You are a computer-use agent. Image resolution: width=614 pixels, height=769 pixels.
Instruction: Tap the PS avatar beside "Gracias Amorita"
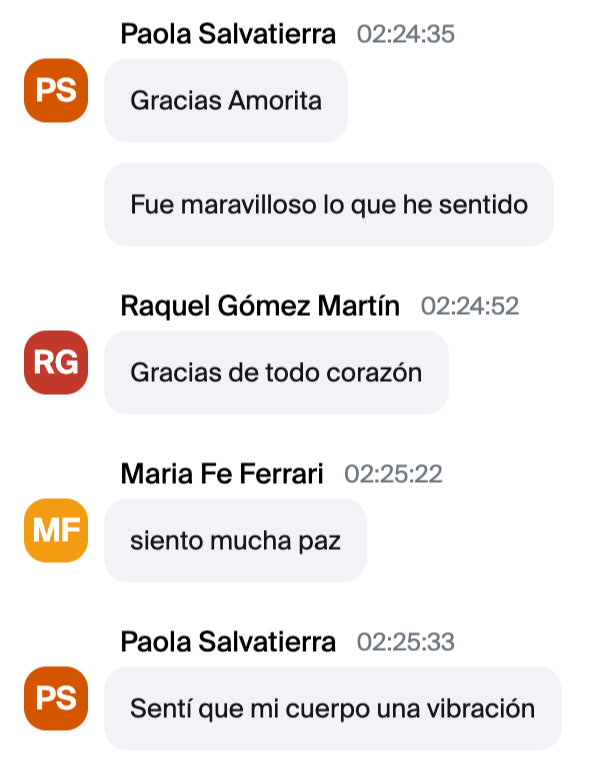pyautogui.click(x=56, y=91)
